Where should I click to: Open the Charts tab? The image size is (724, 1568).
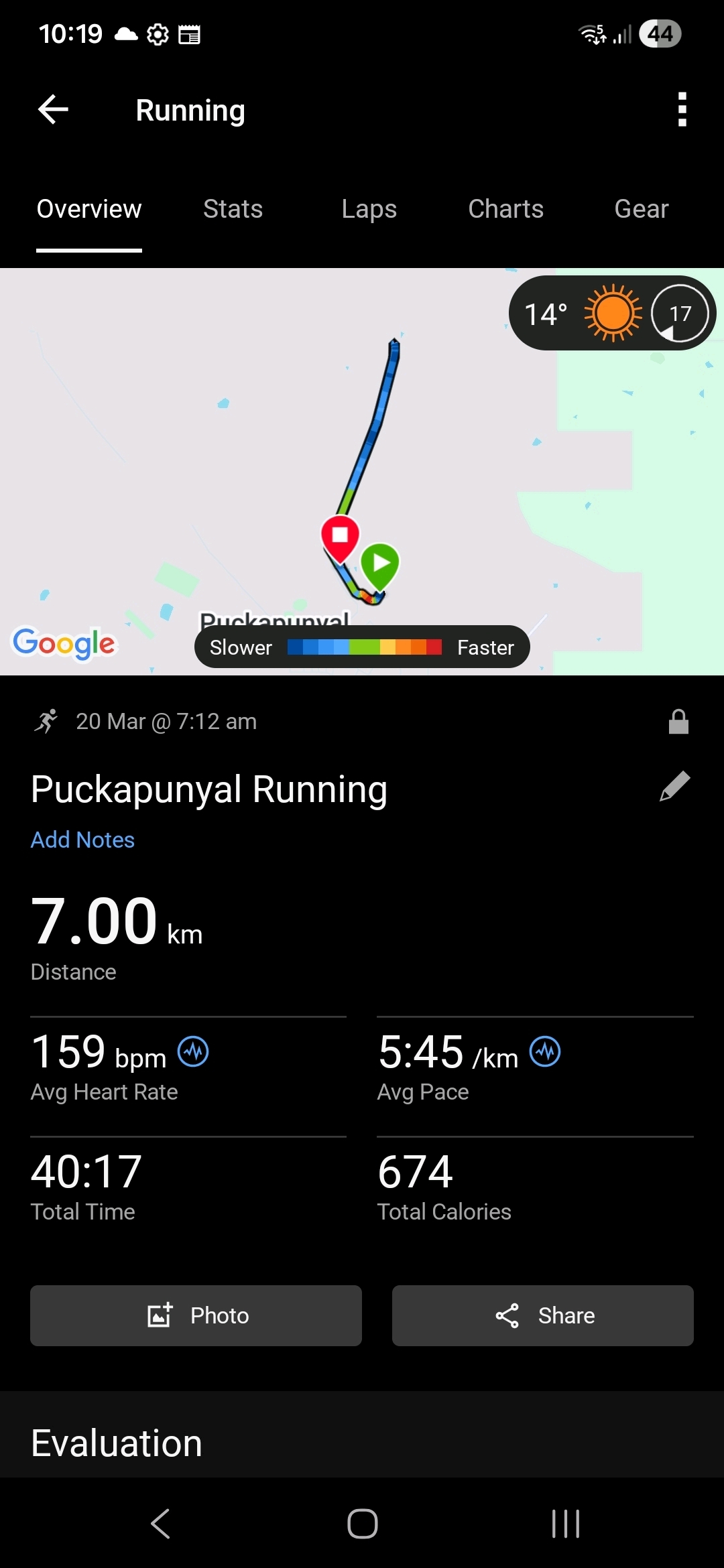pyautogui.click(x=505, y=209)
